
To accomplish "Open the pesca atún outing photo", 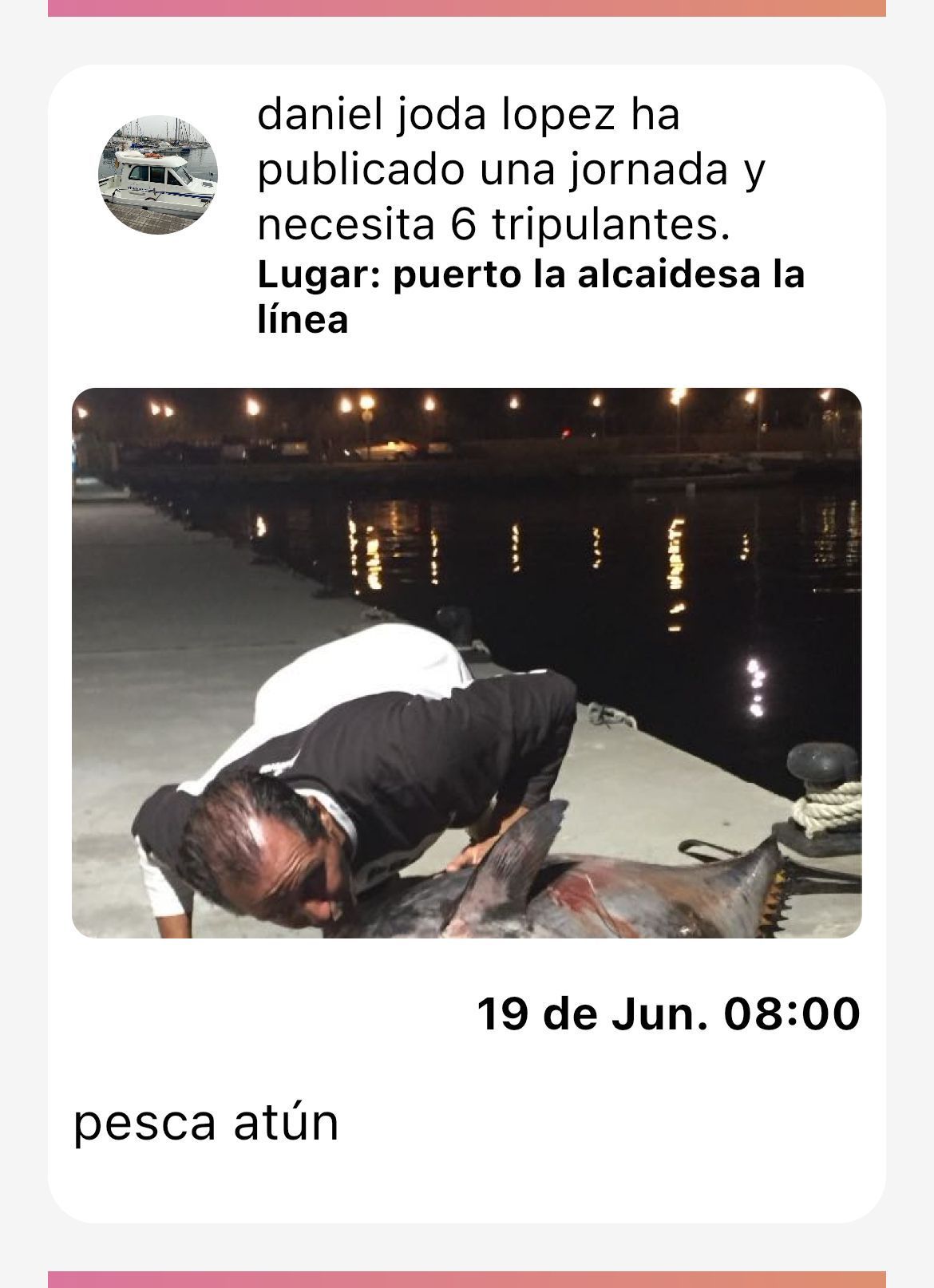I will (x=466, y=662).
